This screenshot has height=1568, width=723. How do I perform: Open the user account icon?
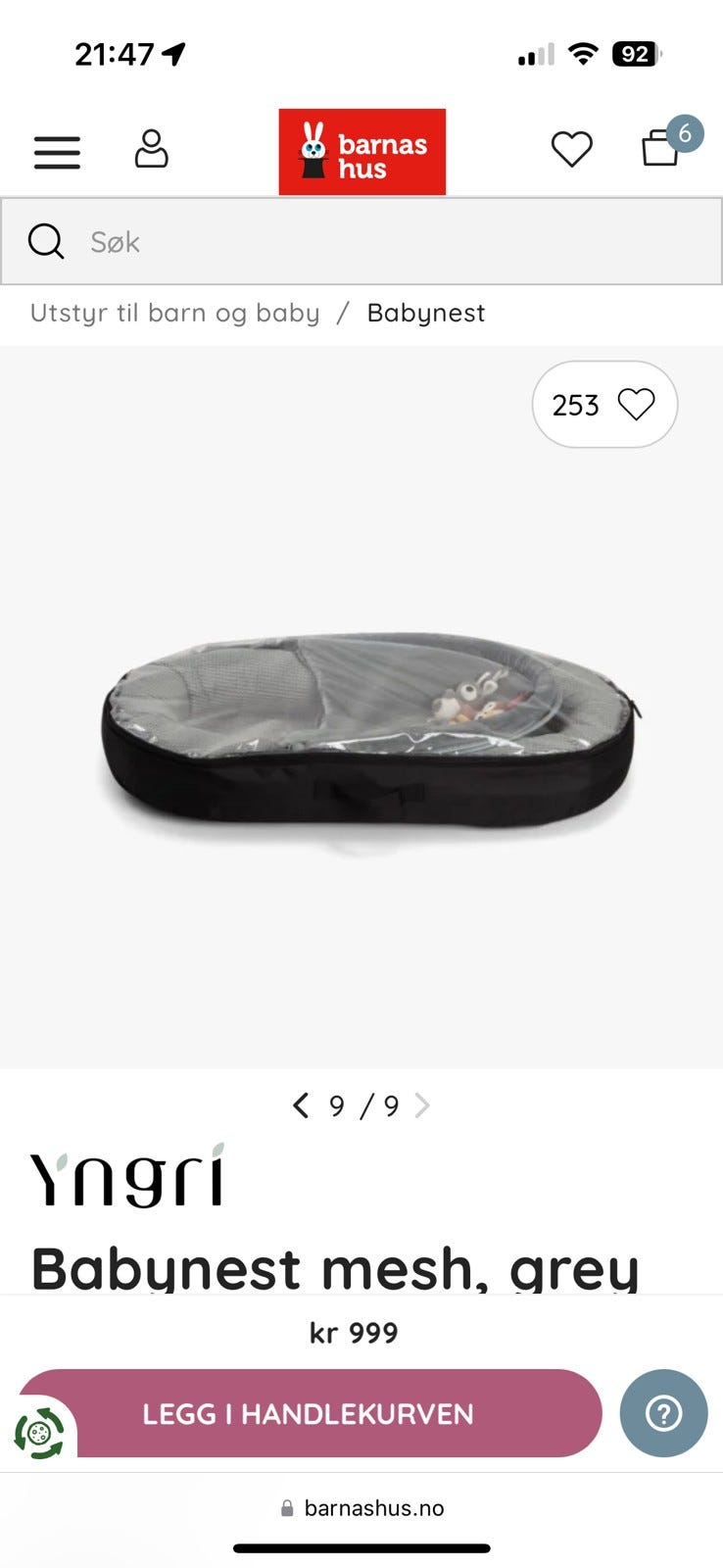click(151, 149)
